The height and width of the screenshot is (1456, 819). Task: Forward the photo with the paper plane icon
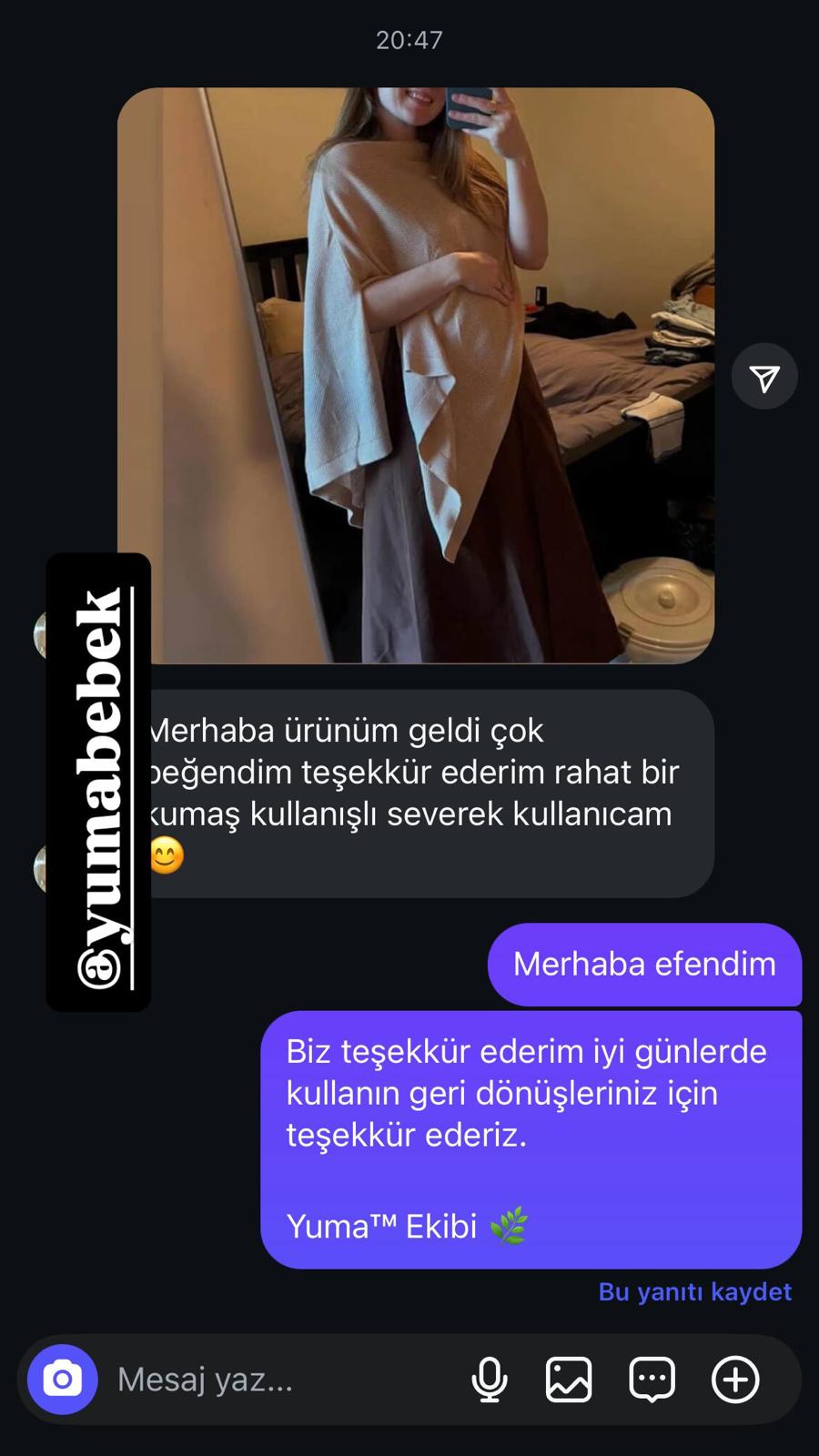coord(764,377)
